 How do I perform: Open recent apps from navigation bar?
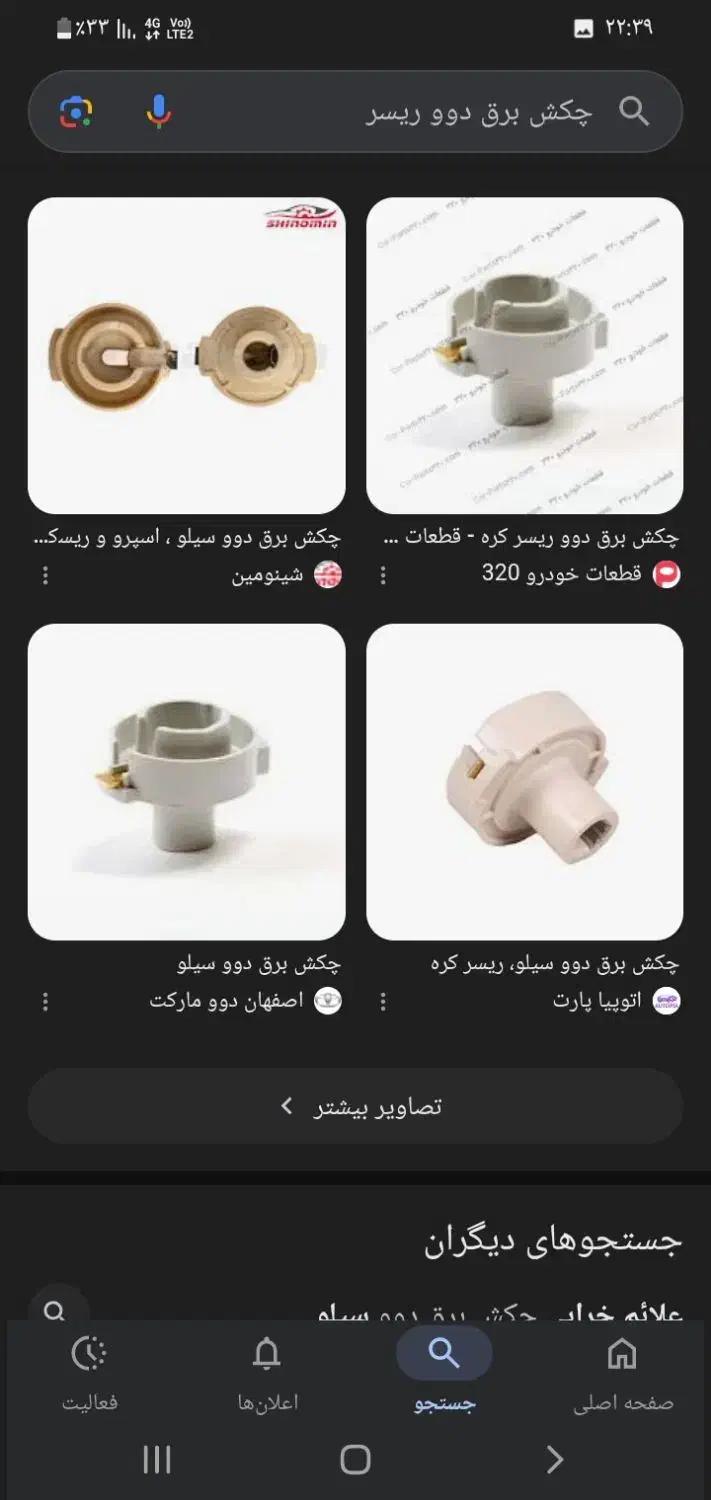(157, 1460)
